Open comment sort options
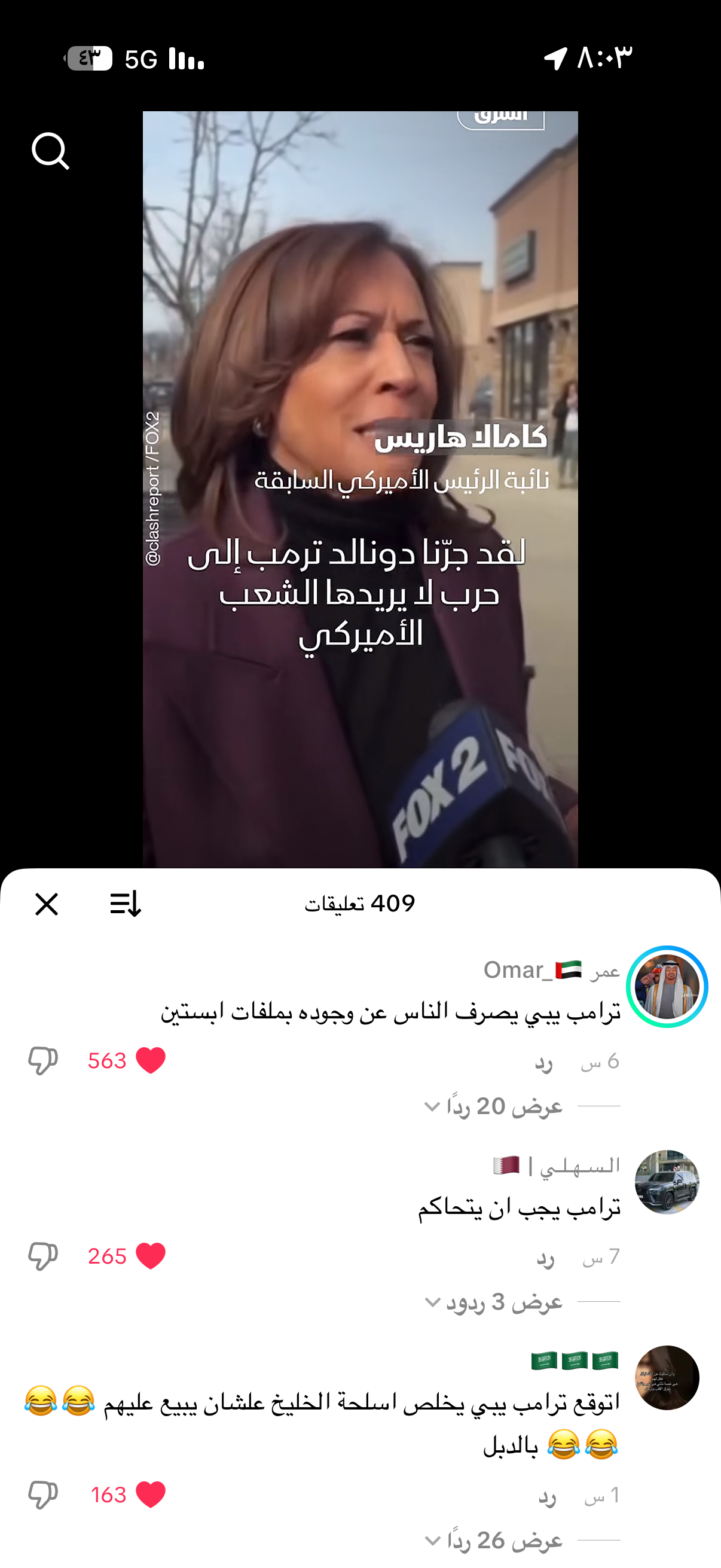 (126, 904)
